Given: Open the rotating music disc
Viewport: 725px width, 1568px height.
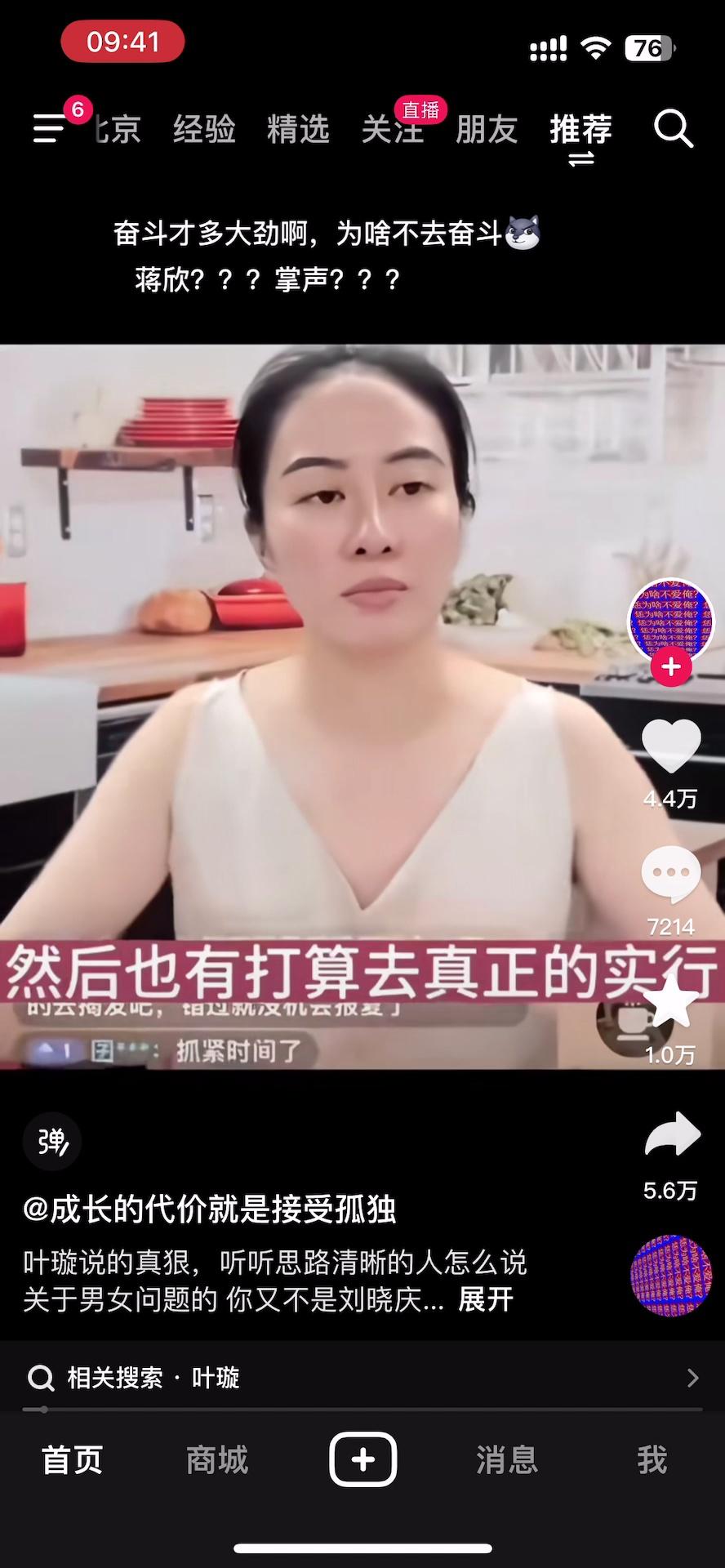Looking at the screenshot, I should point(670,1276).
